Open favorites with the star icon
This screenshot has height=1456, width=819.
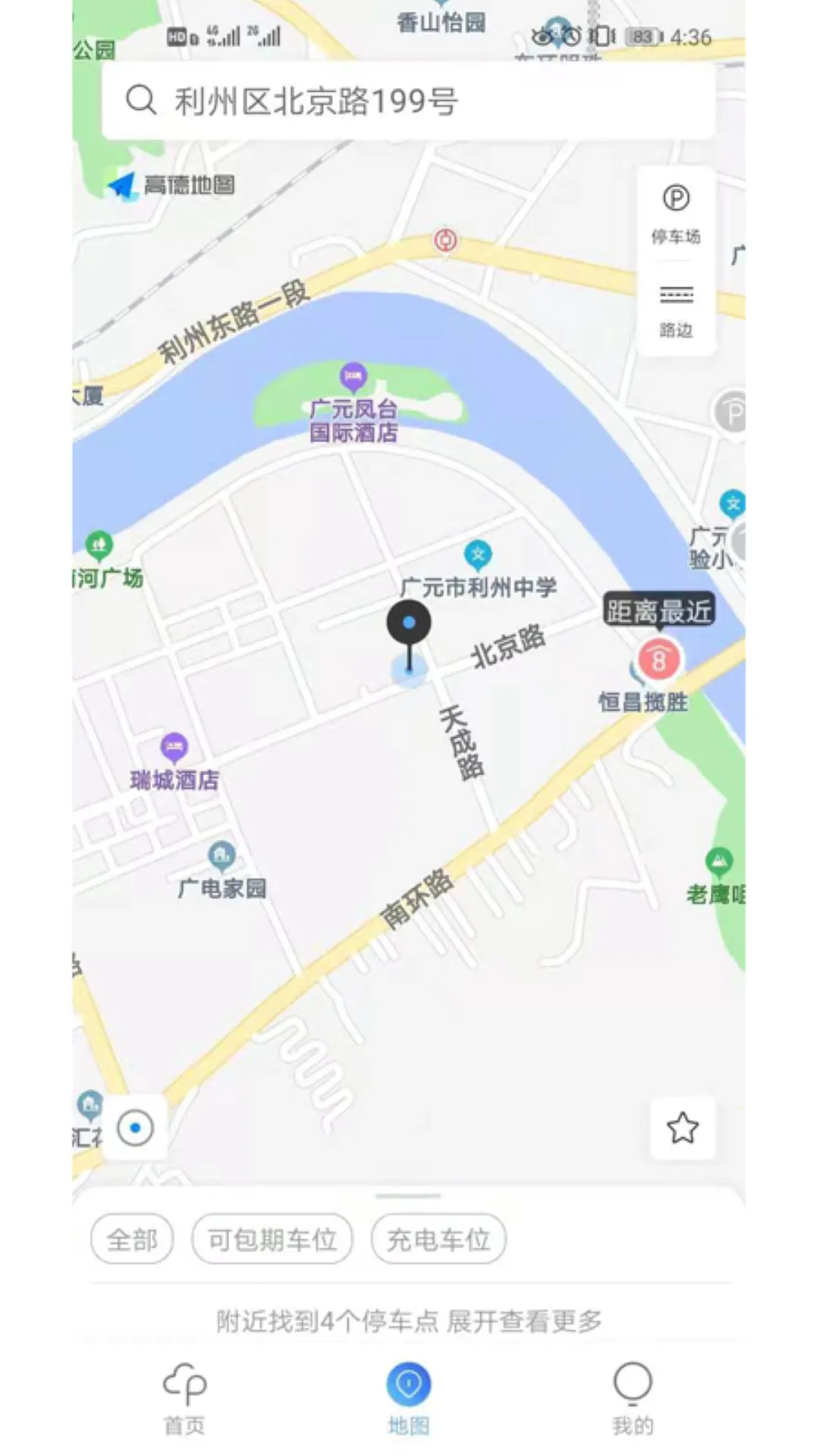click(x=682, y=1128)
